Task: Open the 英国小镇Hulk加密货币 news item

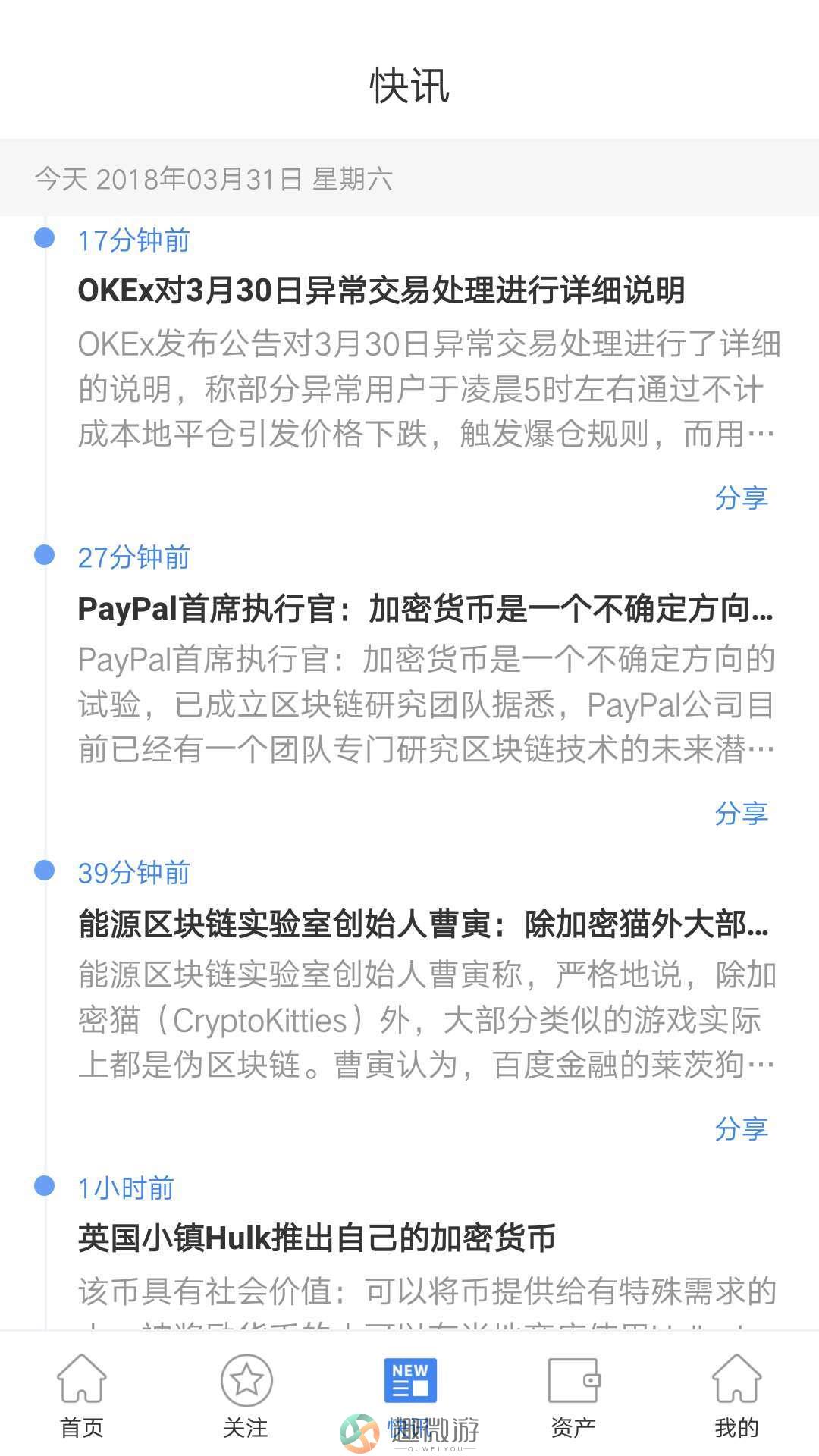Action: coord(317,1238)
